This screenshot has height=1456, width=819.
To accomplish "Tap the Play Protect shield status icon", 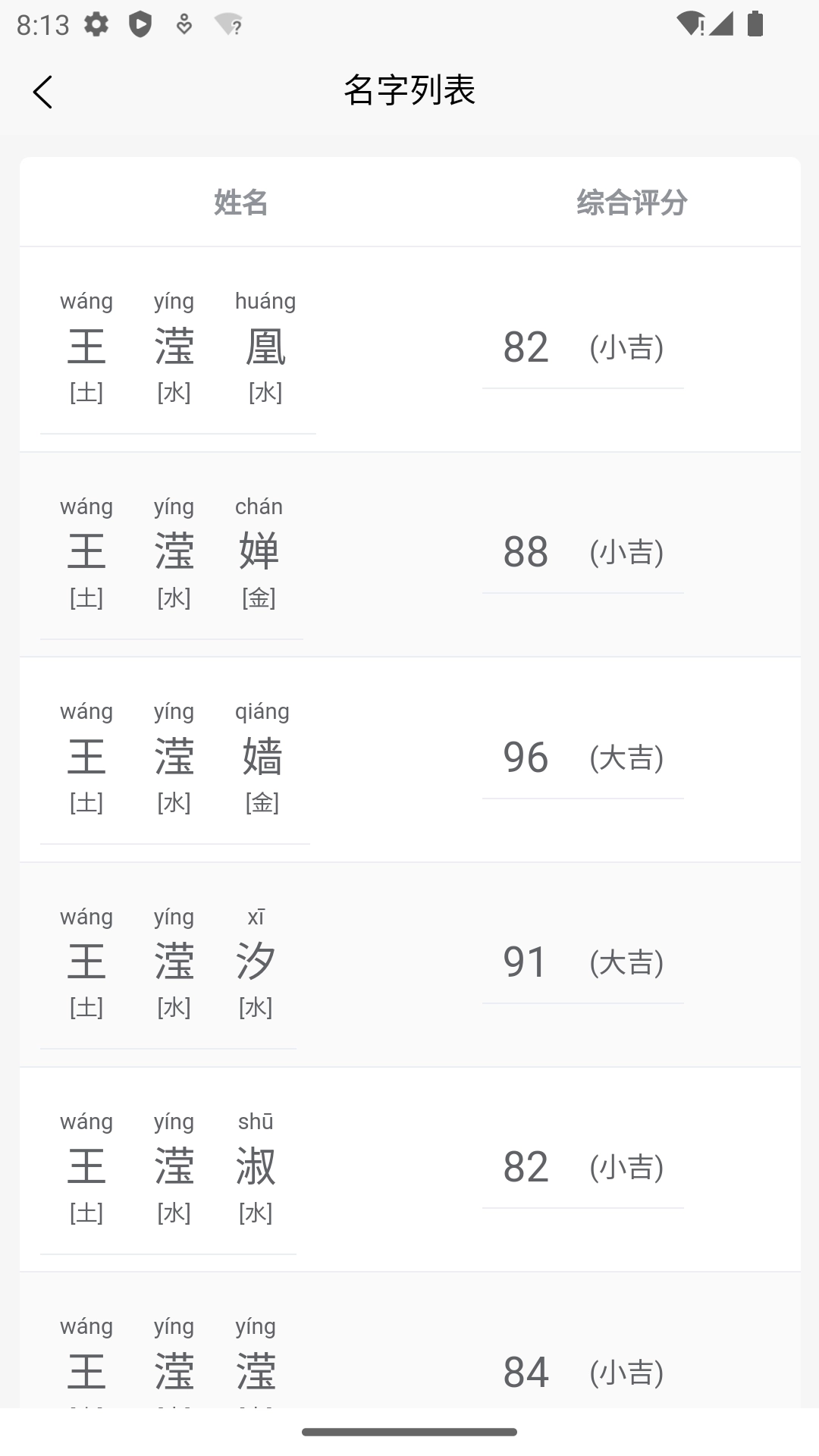I will 140,24.
